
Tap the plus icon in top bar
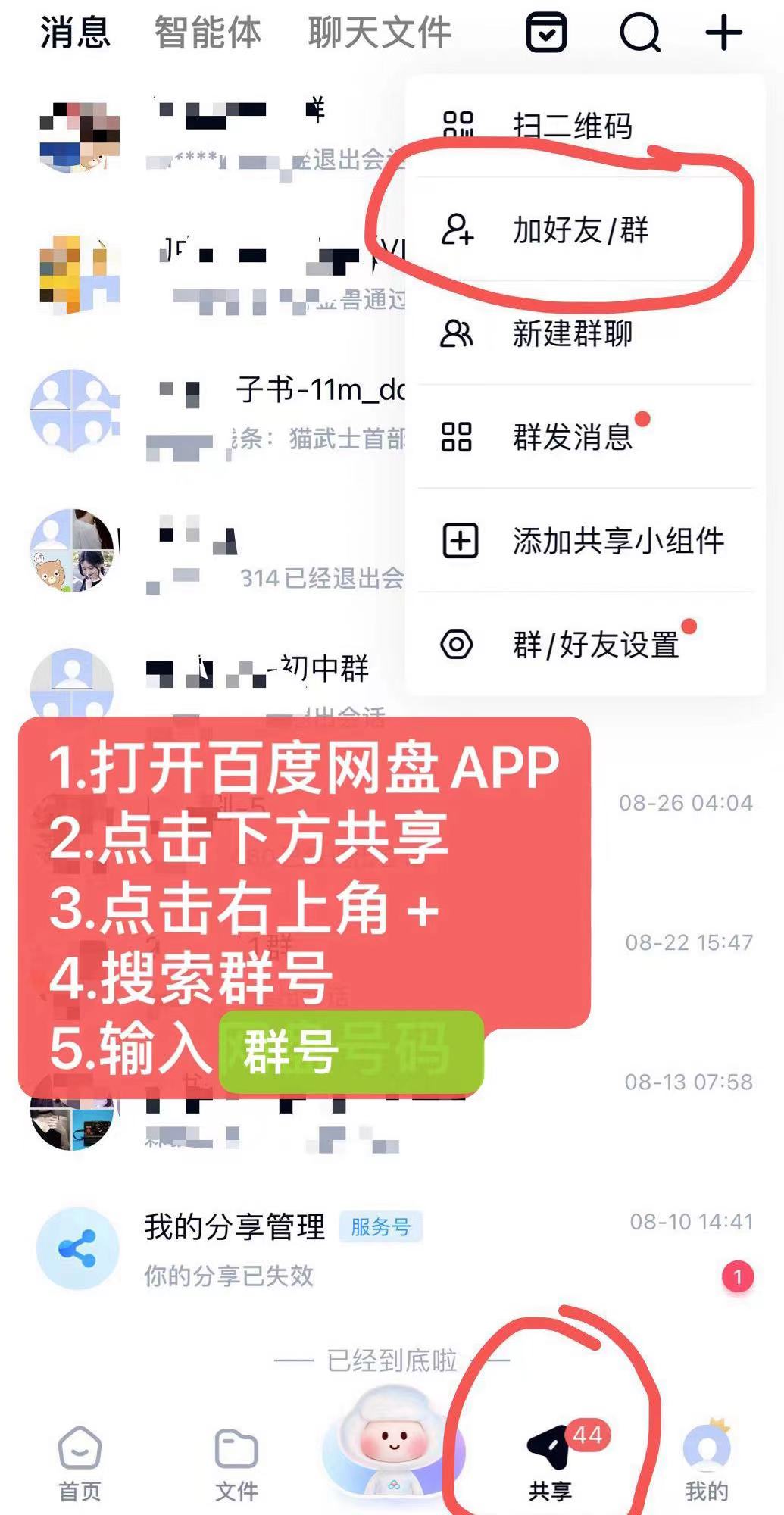(x=723, y=33)
